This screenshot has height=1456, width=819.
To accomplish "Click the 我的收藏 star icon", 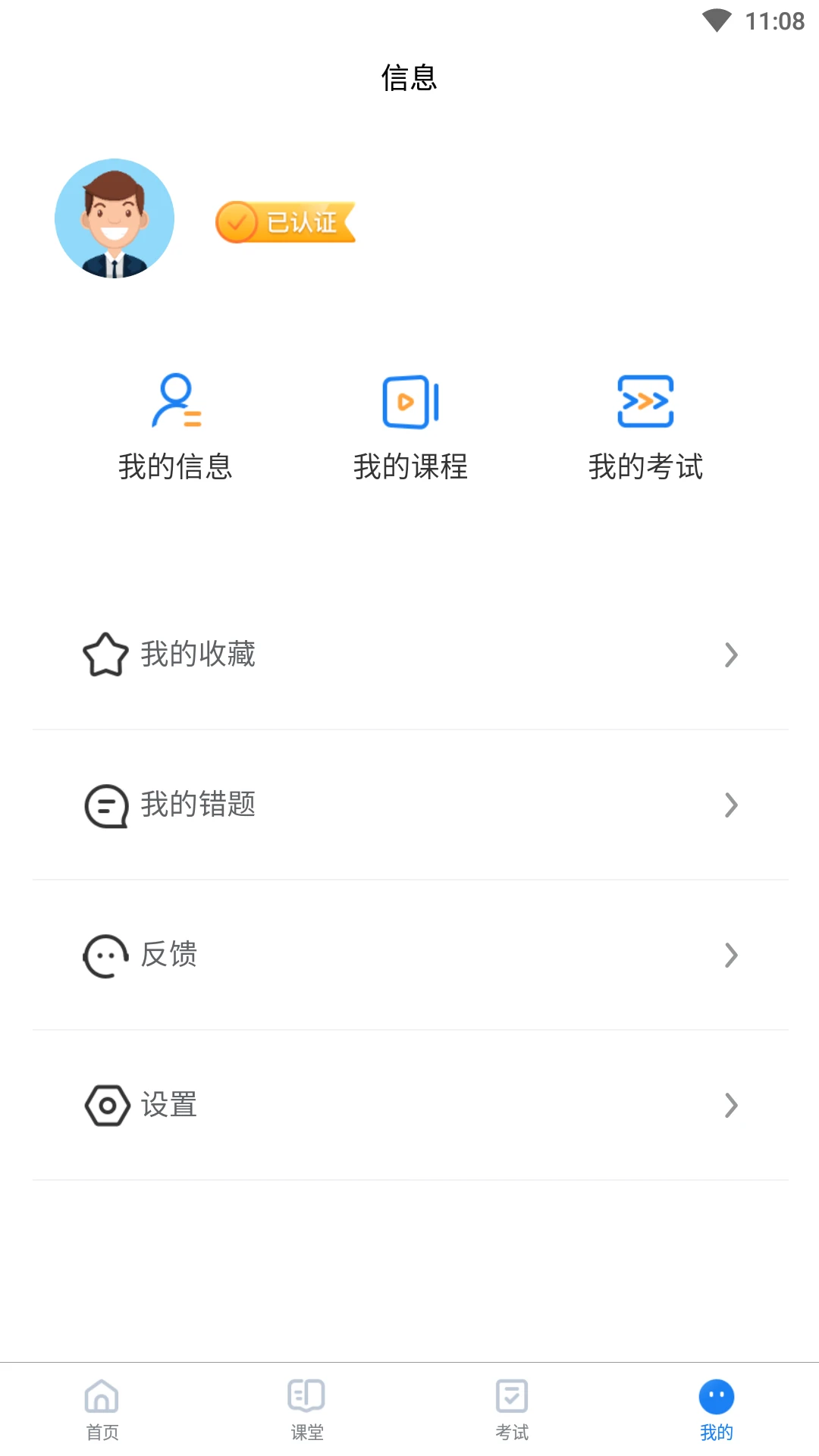I will pos(106,654).
